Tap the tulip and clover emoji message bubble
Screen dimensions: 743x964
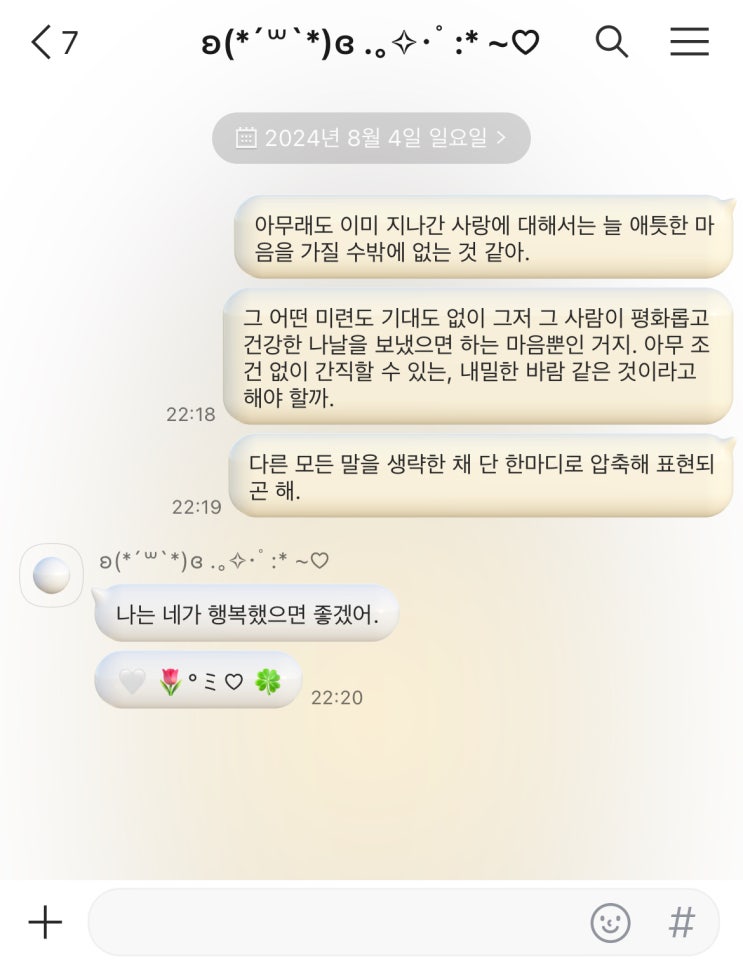pyautogui.click(x=197, y=679)
